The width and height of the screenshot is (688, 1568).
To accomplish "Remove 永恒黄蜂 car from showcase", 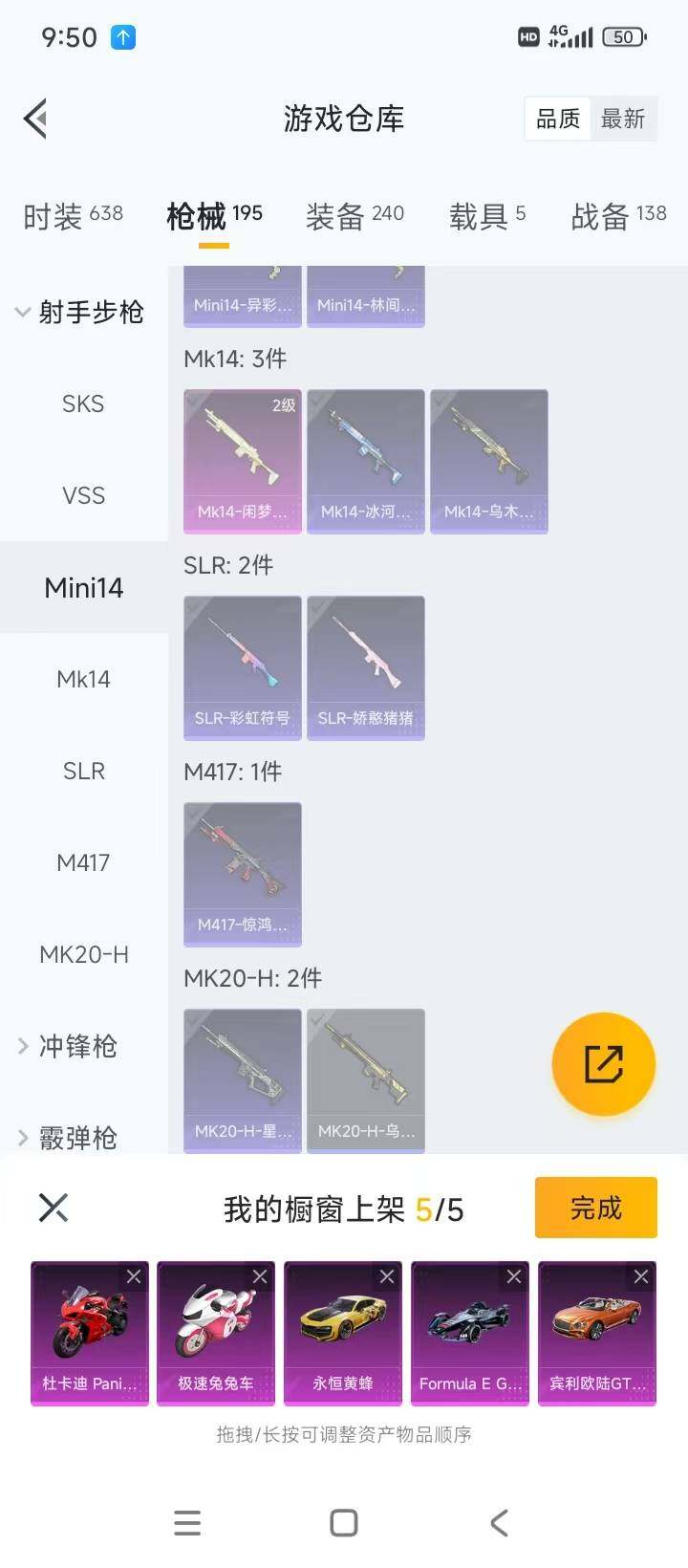I will click(387, 1276).
